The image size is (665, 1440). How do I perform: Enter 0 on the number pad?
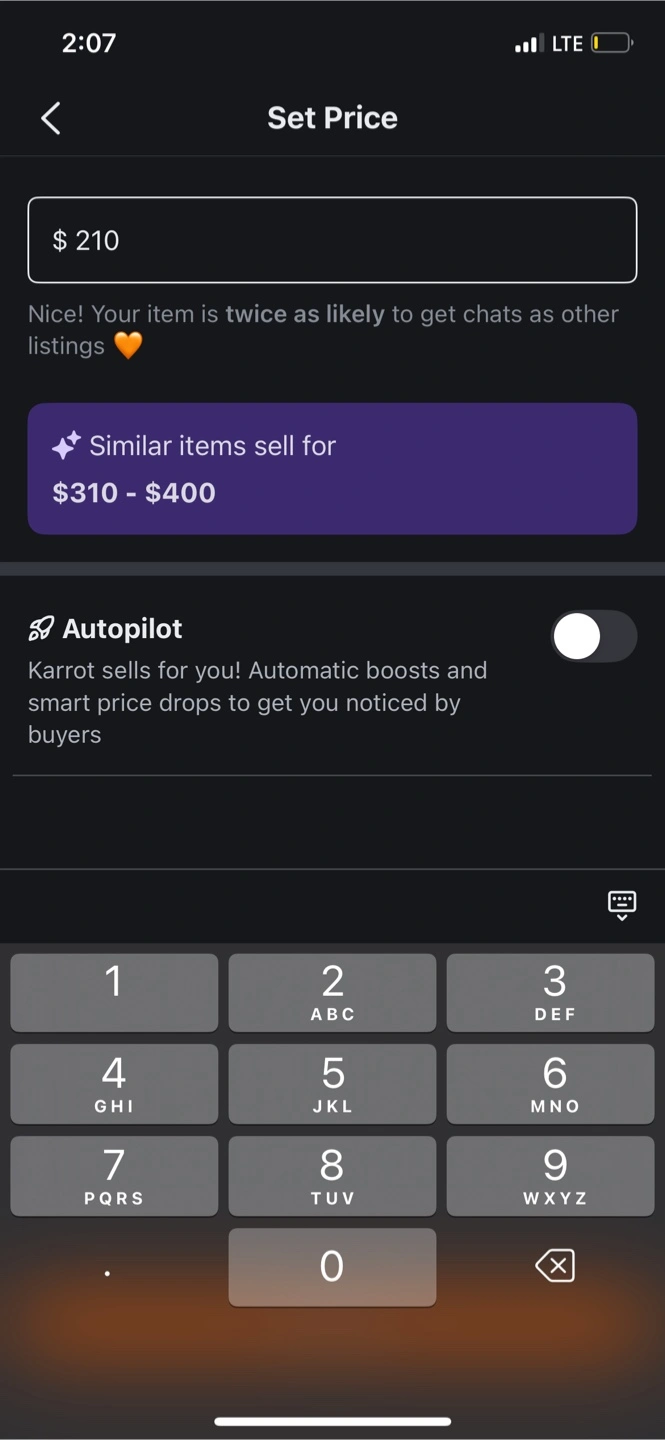(332, 1267)
